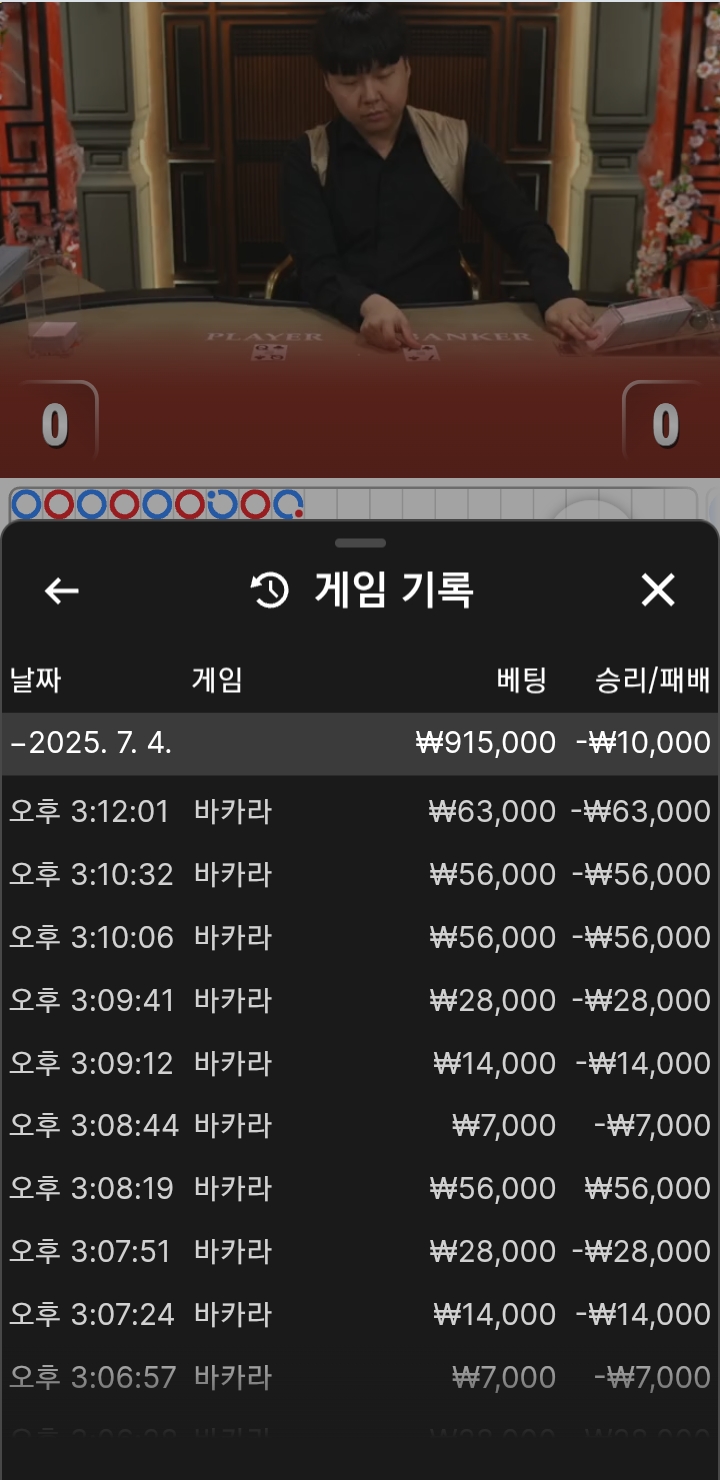
Task: Close the 게임 기록 panel
Action: tap(658, 591)
